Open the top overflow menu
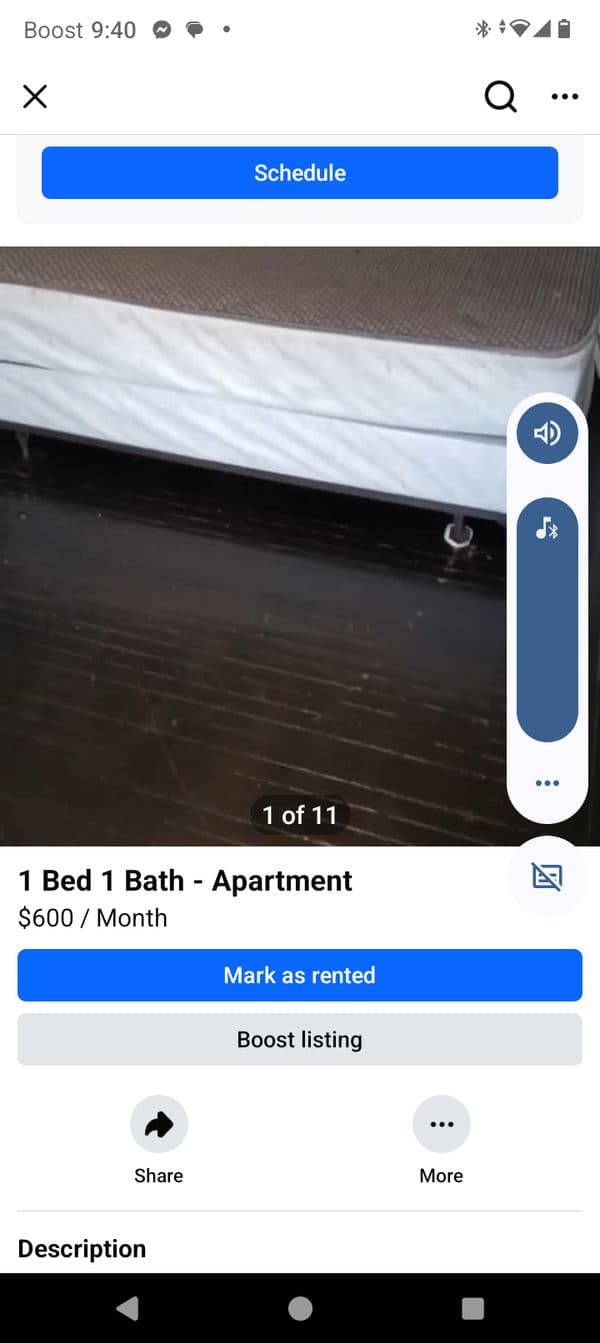 564,97
